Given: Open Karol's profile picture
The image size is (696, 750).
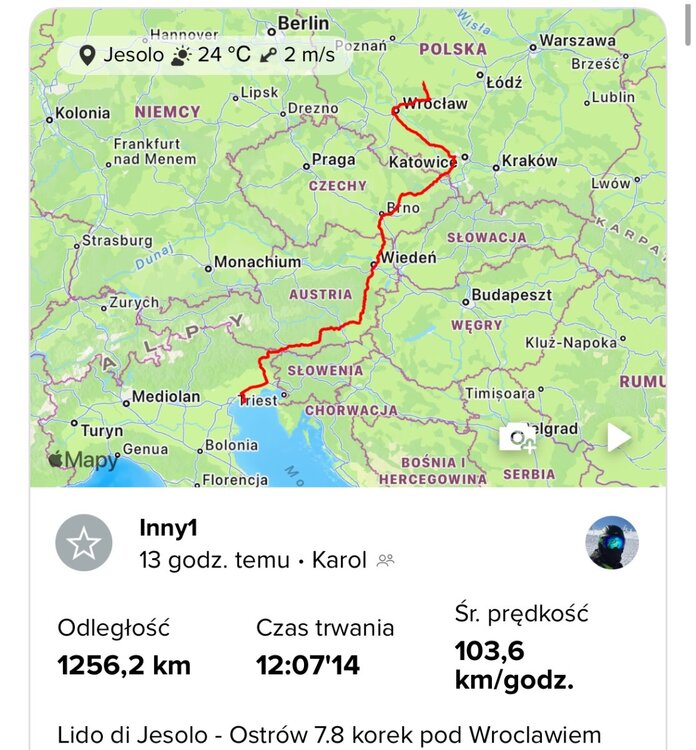Looking at the screenshot, I should tap(611, 543).
